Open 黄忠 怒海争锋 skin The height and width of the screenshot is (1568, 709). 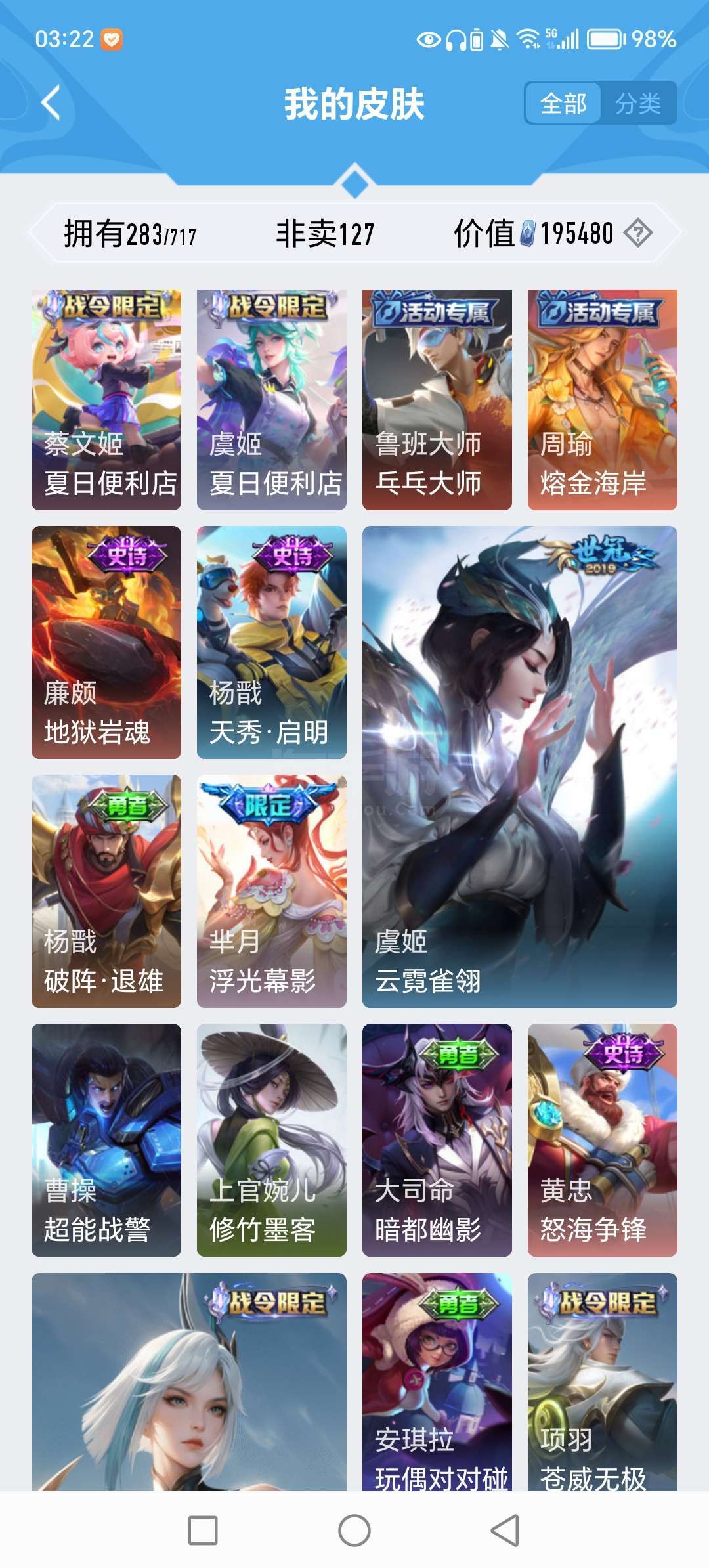pos(603,1140)
